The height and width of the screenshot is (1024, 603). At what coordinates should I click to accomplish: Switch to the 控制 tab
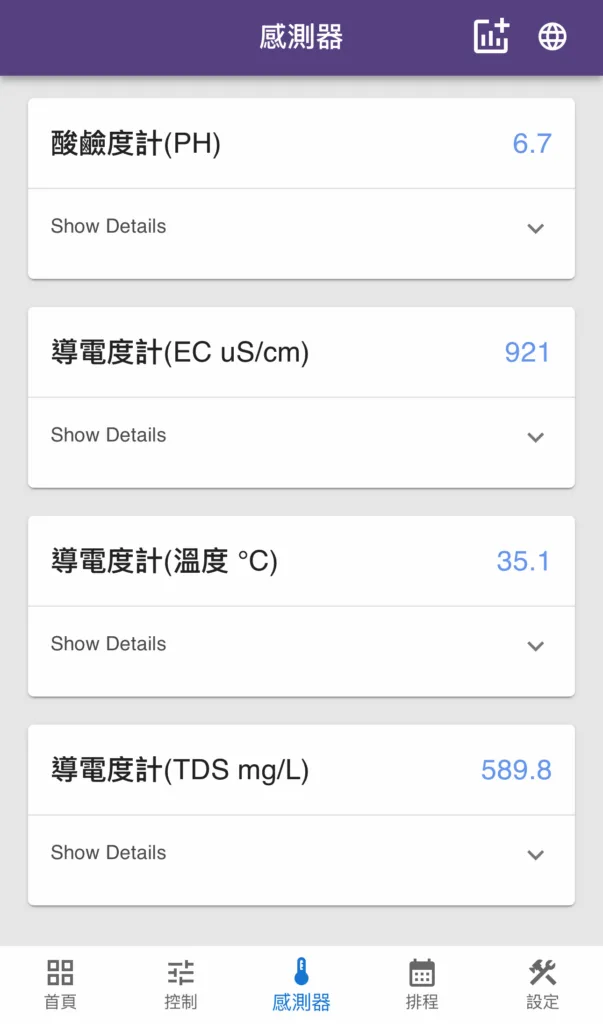click(181, 985)
